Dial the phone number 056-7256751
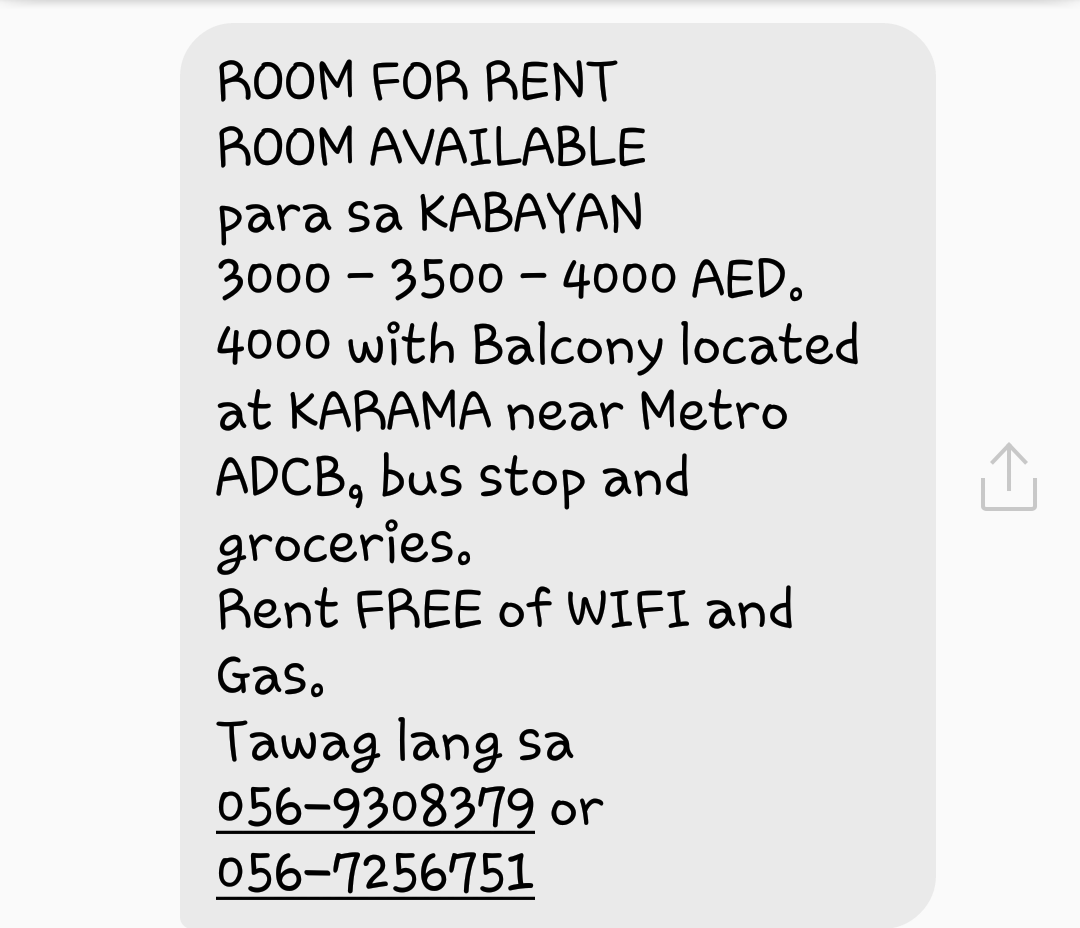1080x928 pixels. tap(375, 872)
